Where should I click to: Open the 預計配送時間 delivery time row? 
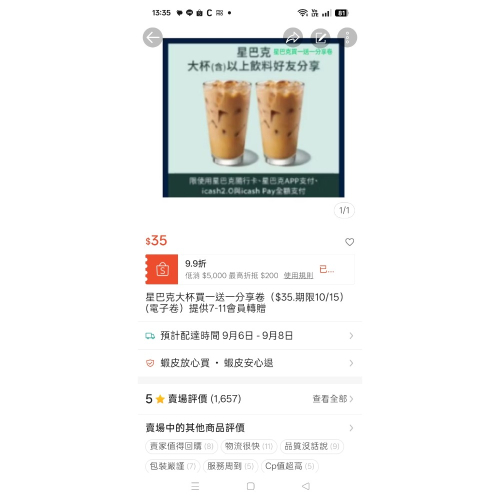click(250, 335)
